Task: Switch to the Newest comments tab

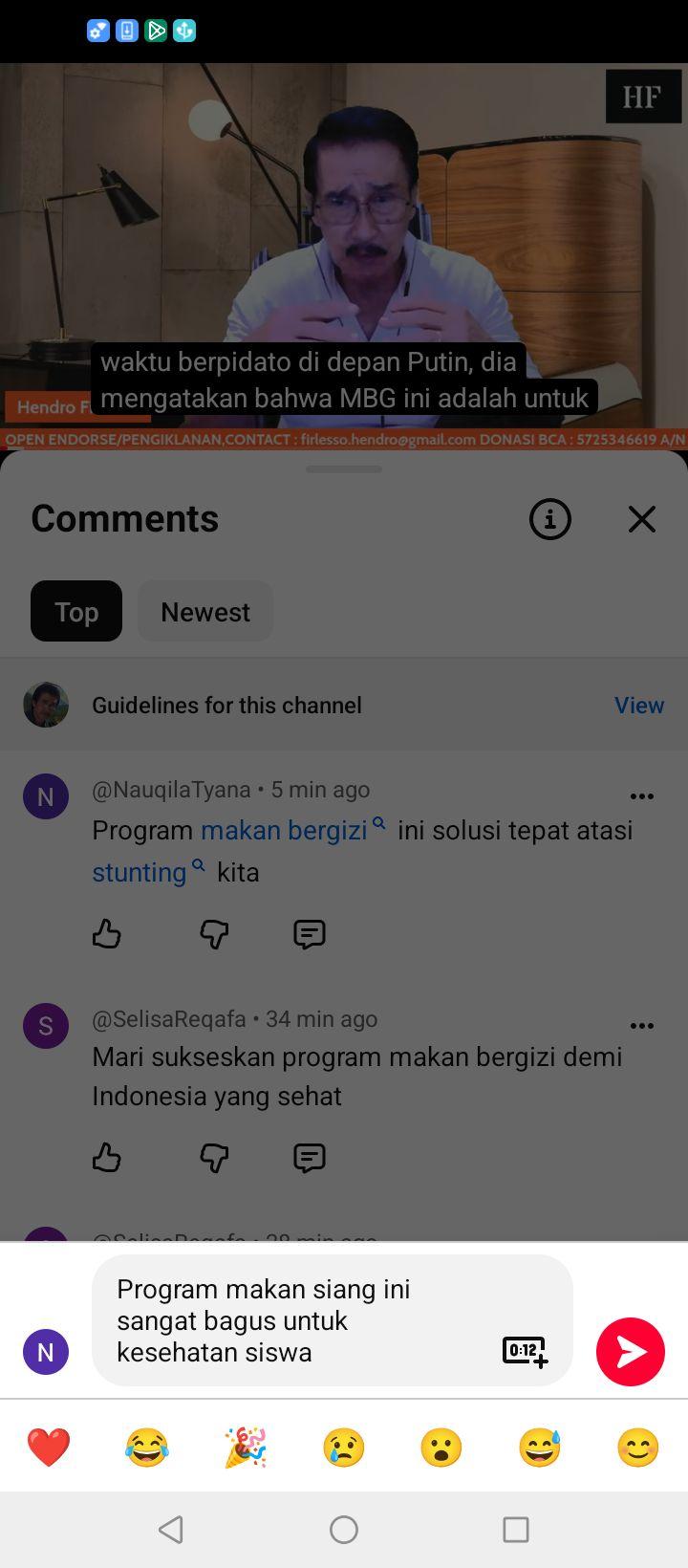Action: tap(205, 611)
